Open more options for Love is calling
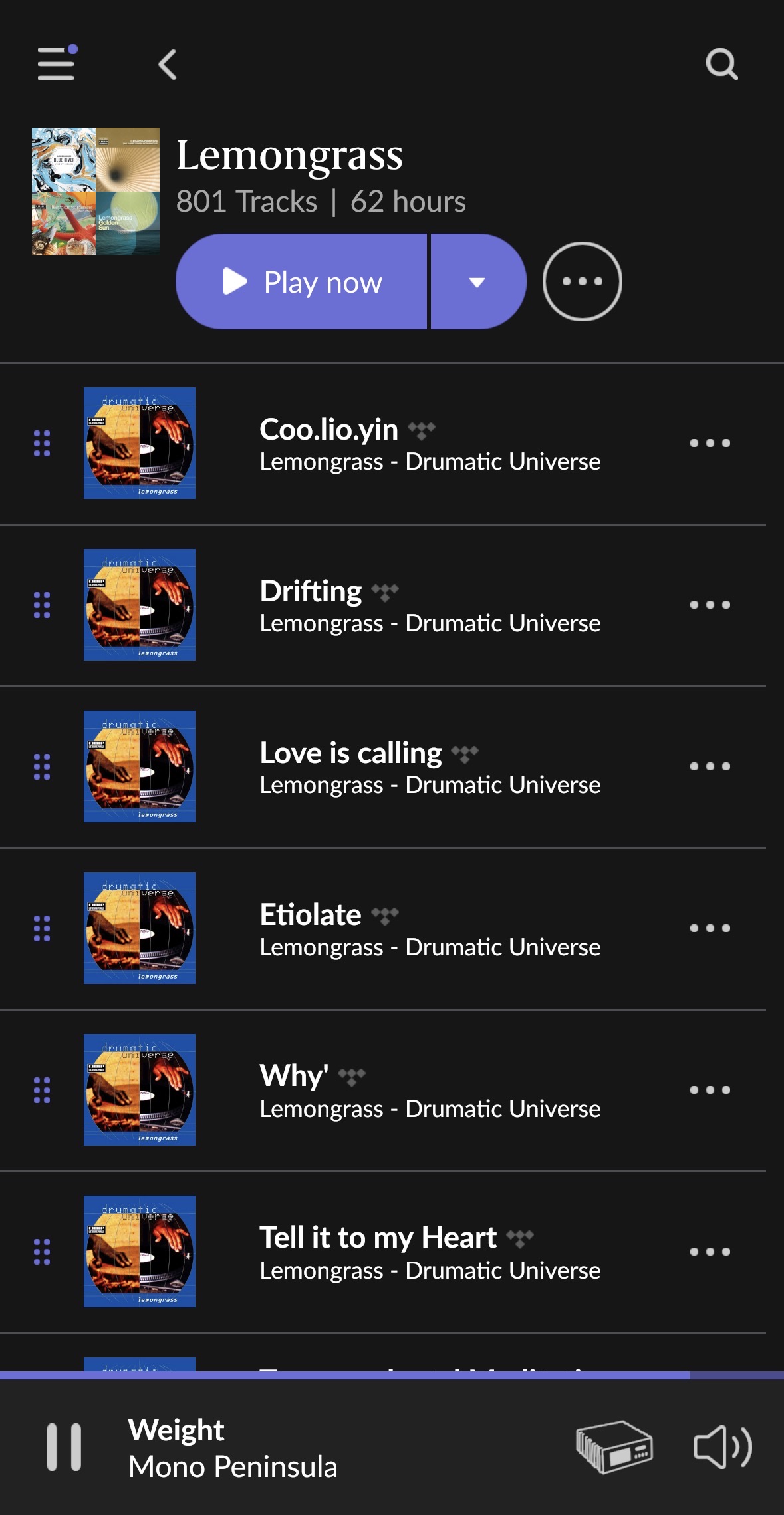Screen dimensions: 784x1515 (710, 766)
